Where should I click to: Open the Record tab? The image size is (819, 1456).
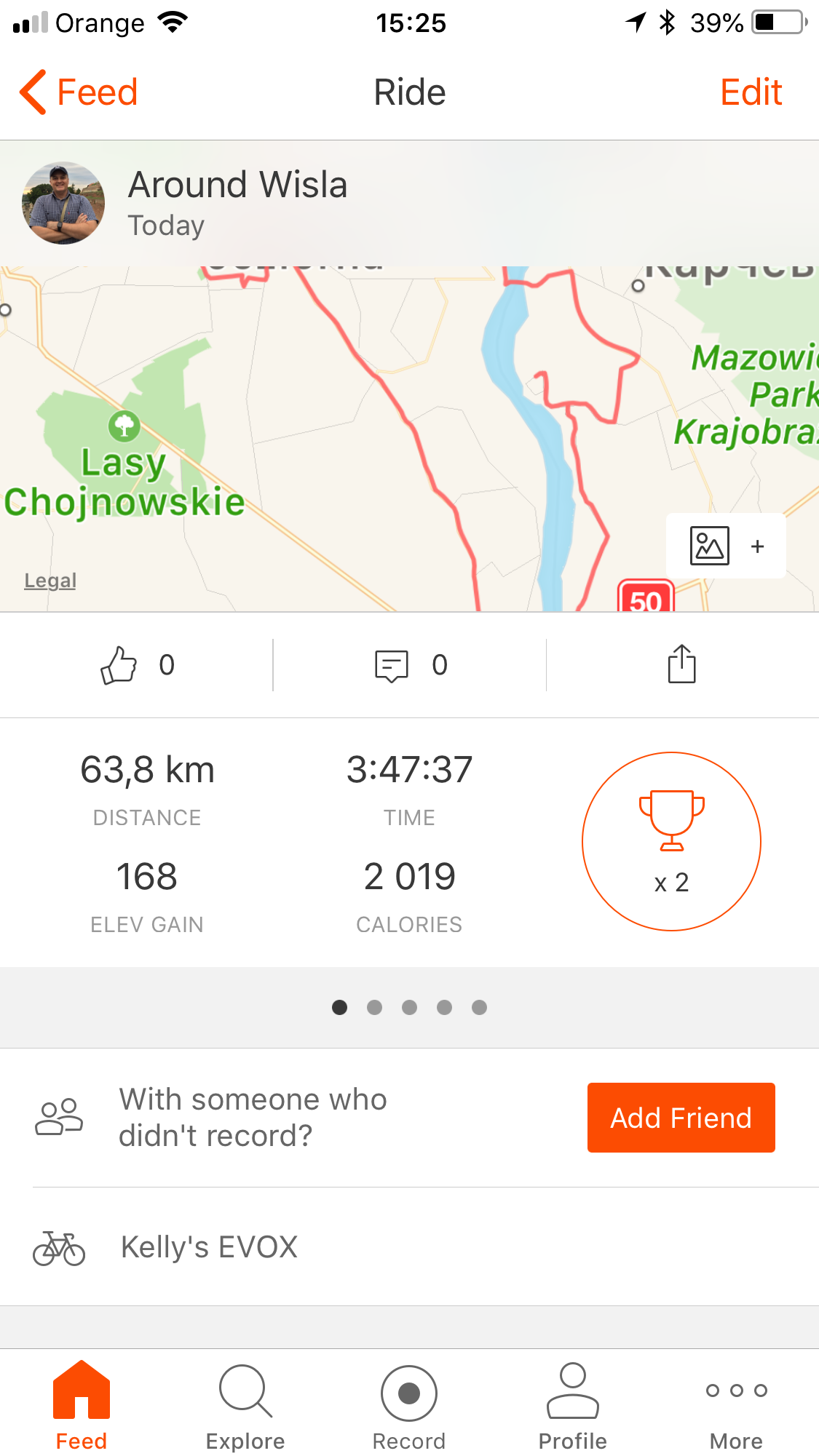pyautogui.click(x=409, y=1404)
